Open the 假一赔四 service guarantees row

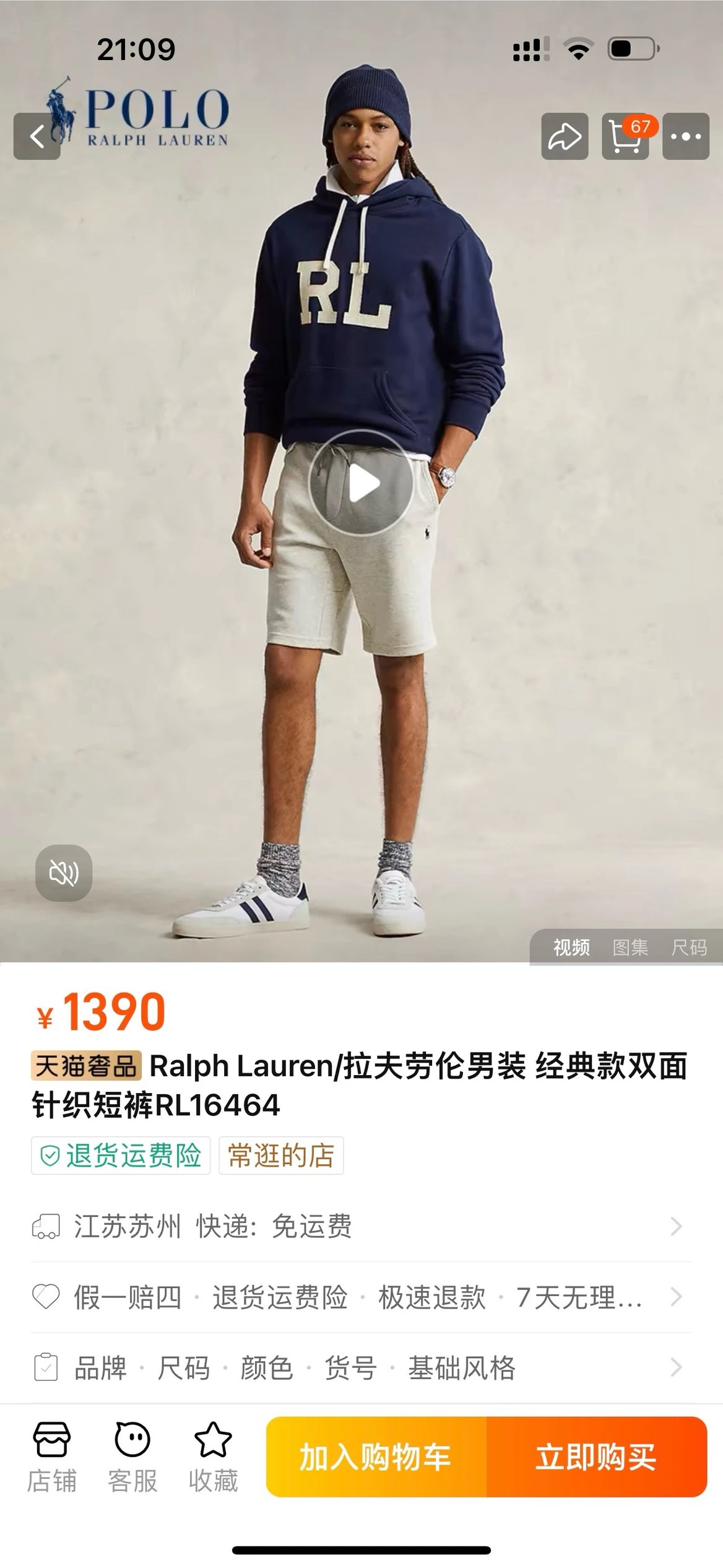(x=361, y=1297)
